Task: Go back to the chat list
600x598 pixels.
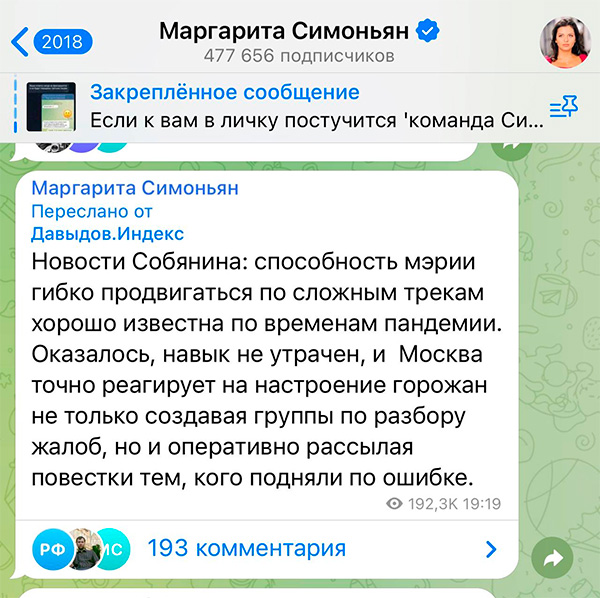Action: pyautogui.click(x=50, y=42)
